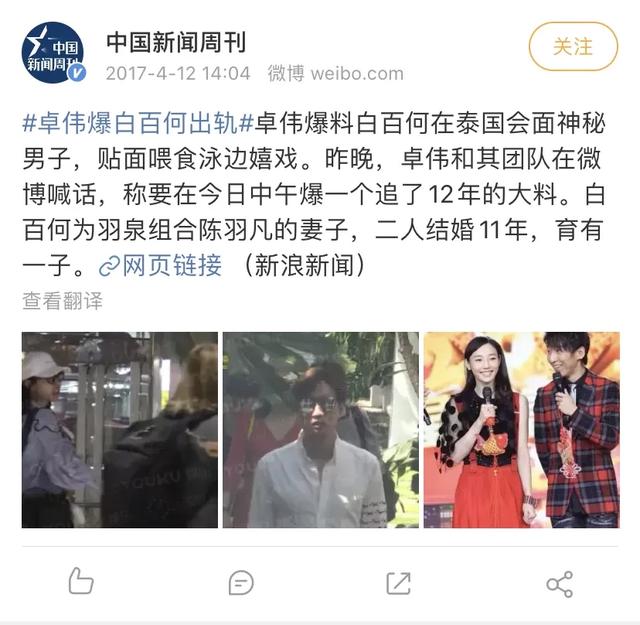
Task: Open the first photo of woman in cap
Action: point(119,430)
